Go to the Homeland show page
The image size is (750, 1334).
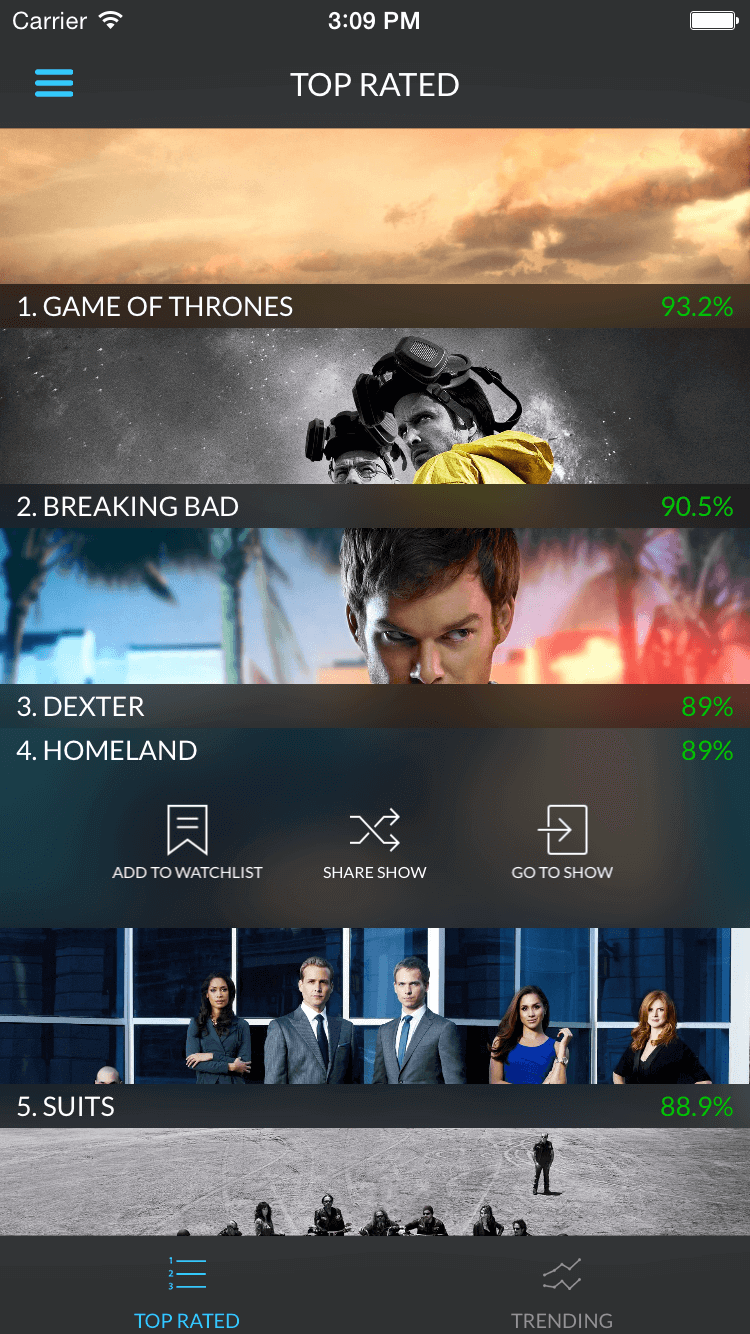(562, 843)
